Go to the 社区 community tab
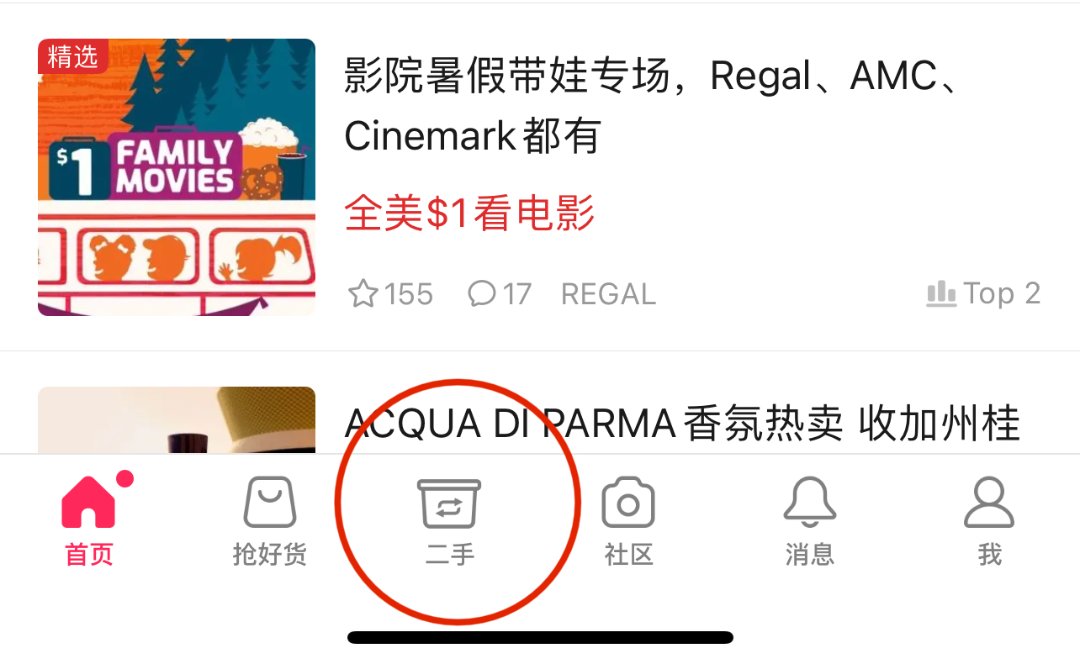Screen dimensions: 1080x664 pos(628,520)
